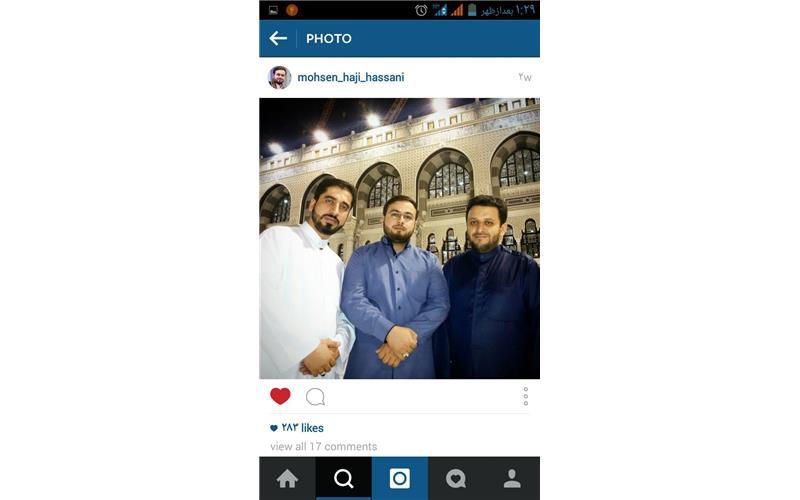Open the post's three-dot options menu
800x500 pixels.
click(525, 397)
